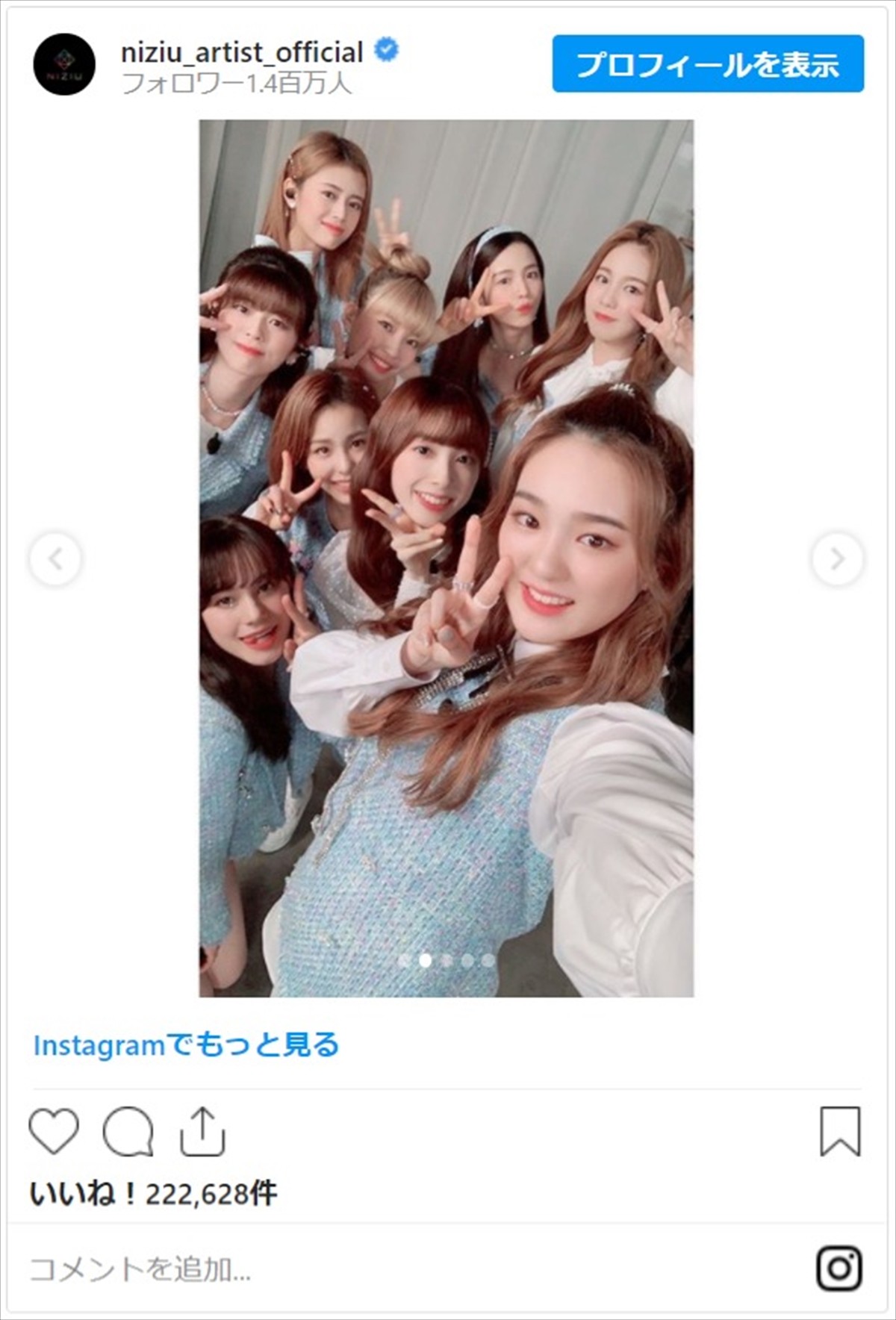Tap the コメントを追加 comment field
The height and width of the screenshot is (1320, 896).
click(299, 1269)
